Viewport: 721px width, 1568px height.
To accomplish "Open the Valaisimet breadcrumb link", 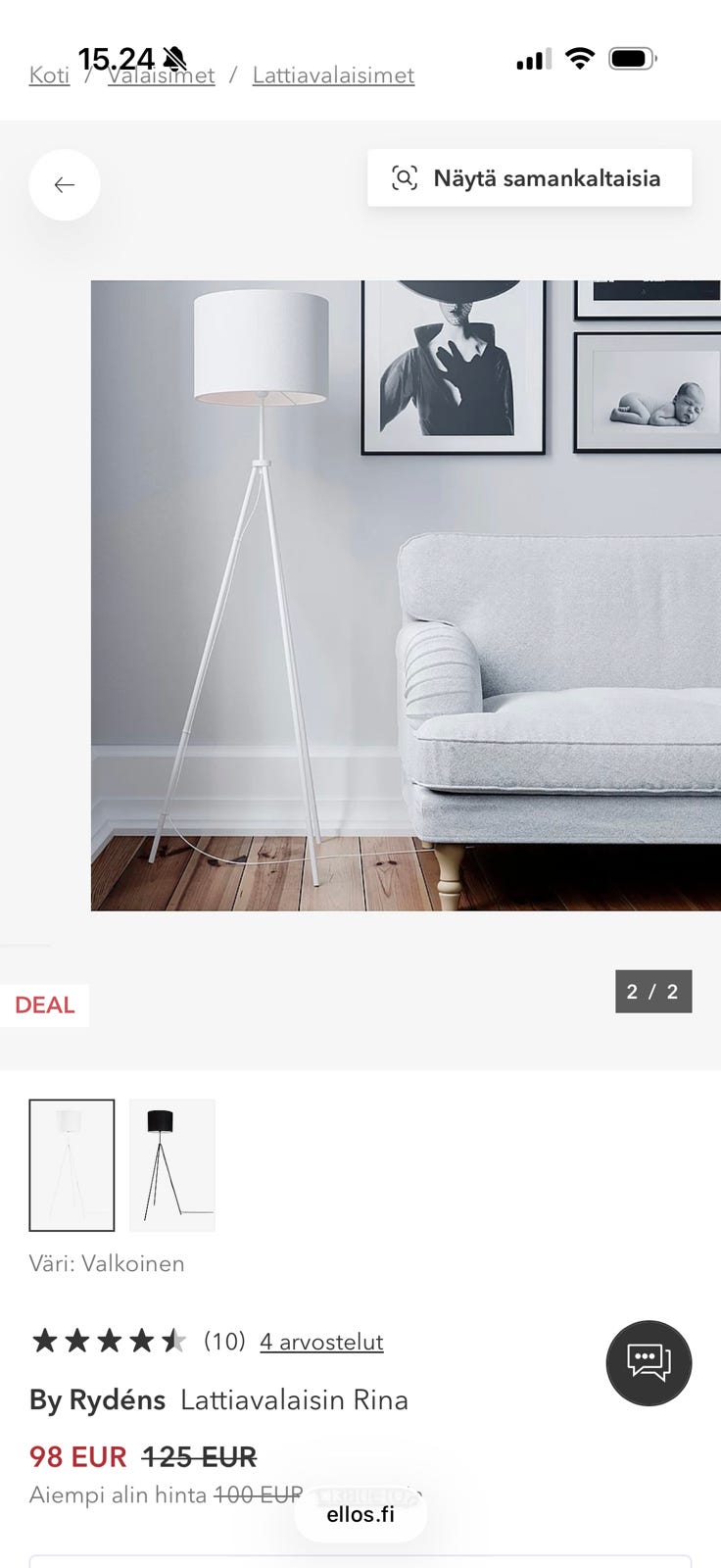I will [x=161, y=74].
